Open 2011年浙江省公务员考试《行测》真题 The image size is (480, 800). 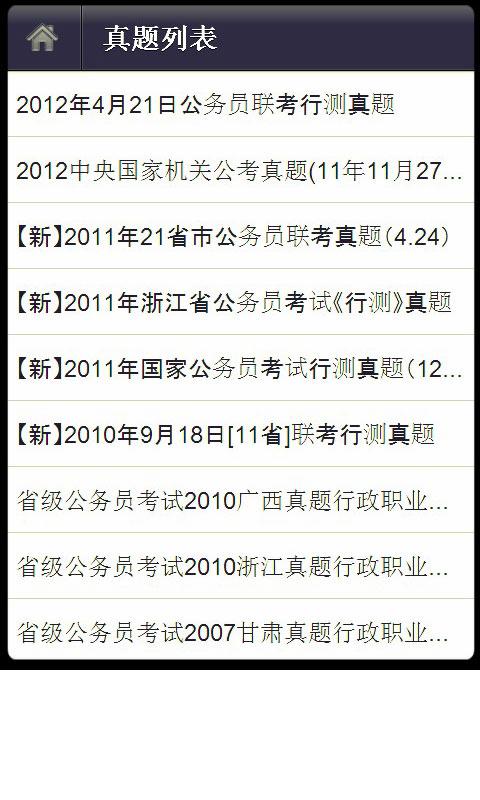pyautogui.click(x=241, y=302)
